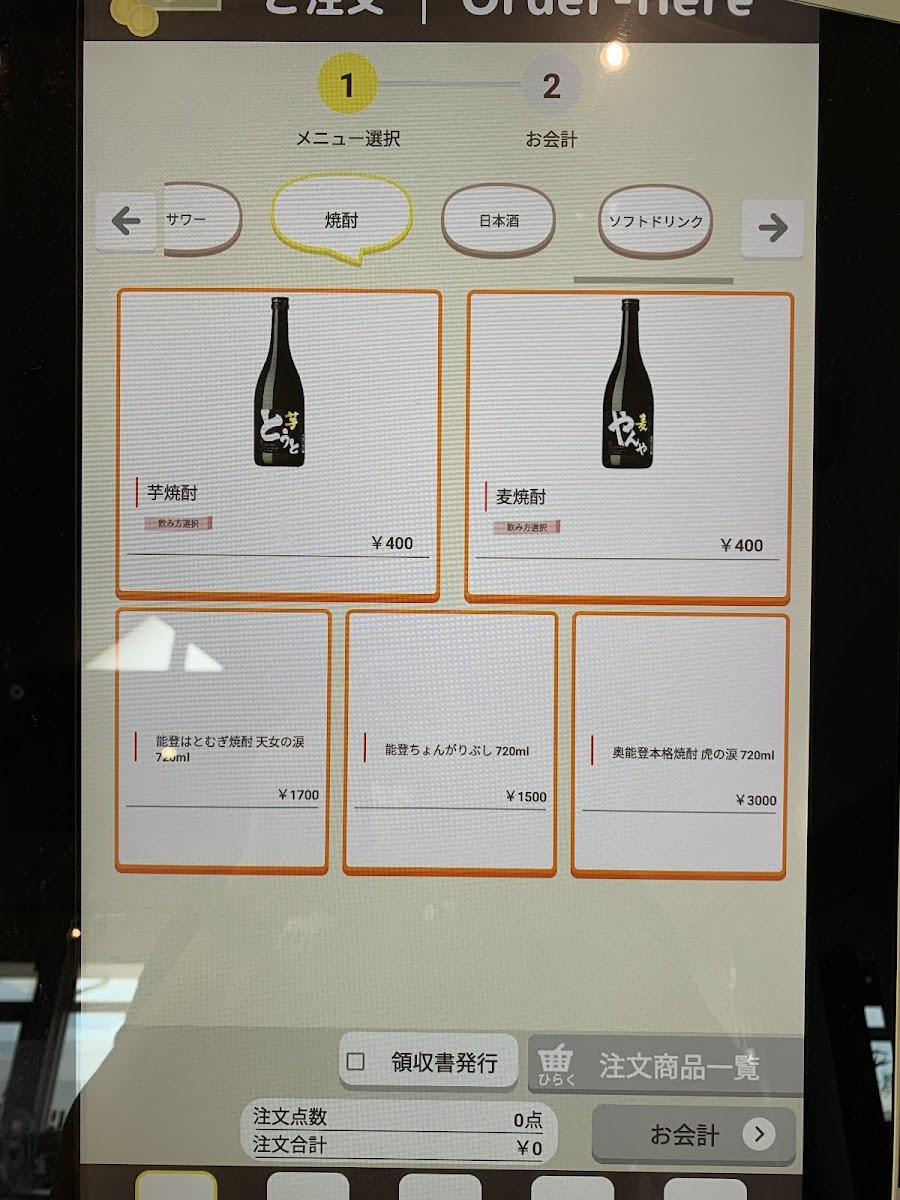Tap the left arrow to see previous categories
900x1200 pixels.
(x=126, y=222)
